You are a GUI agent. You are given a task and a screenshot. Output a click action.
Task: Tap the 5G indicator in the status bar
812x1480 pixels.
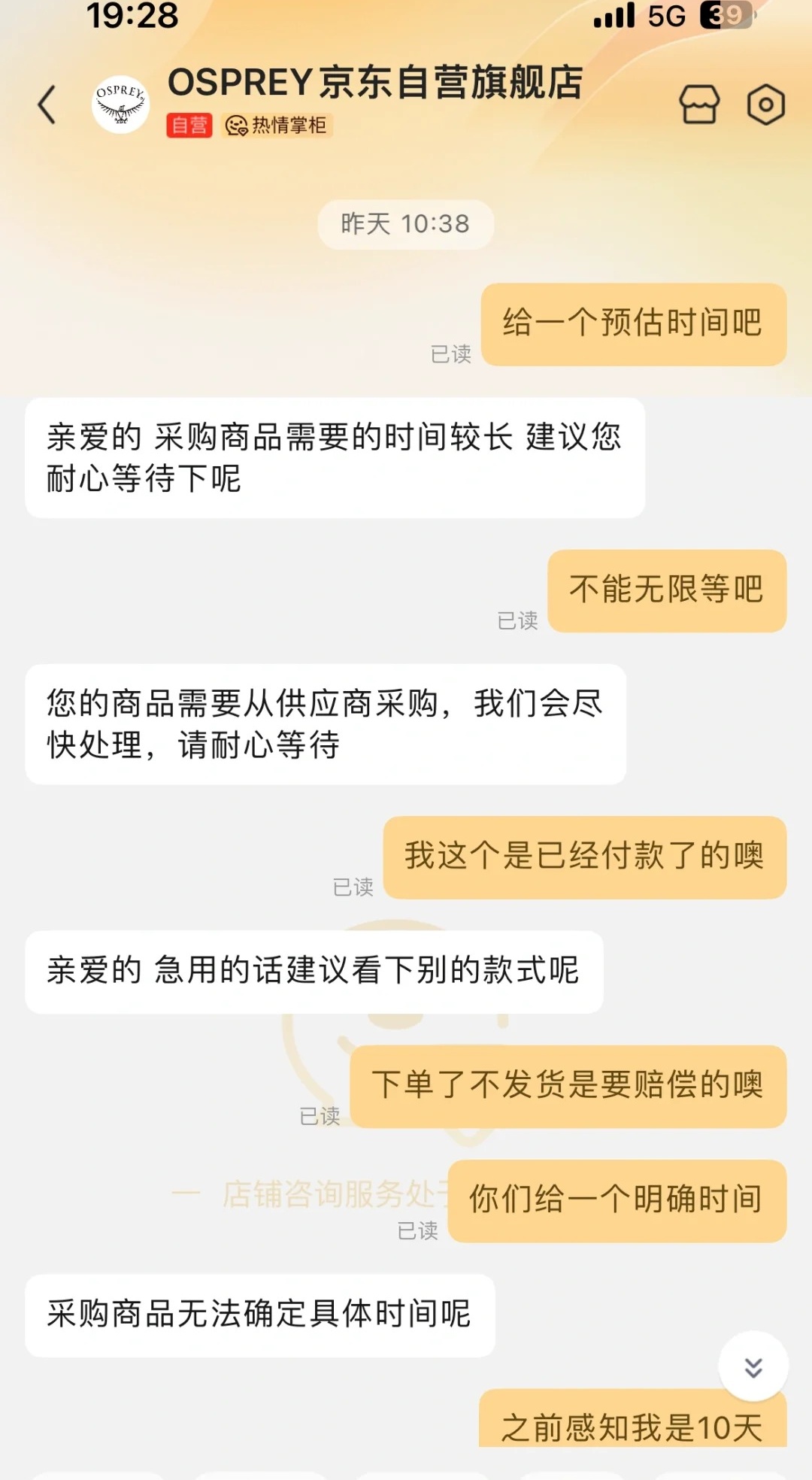665,17
